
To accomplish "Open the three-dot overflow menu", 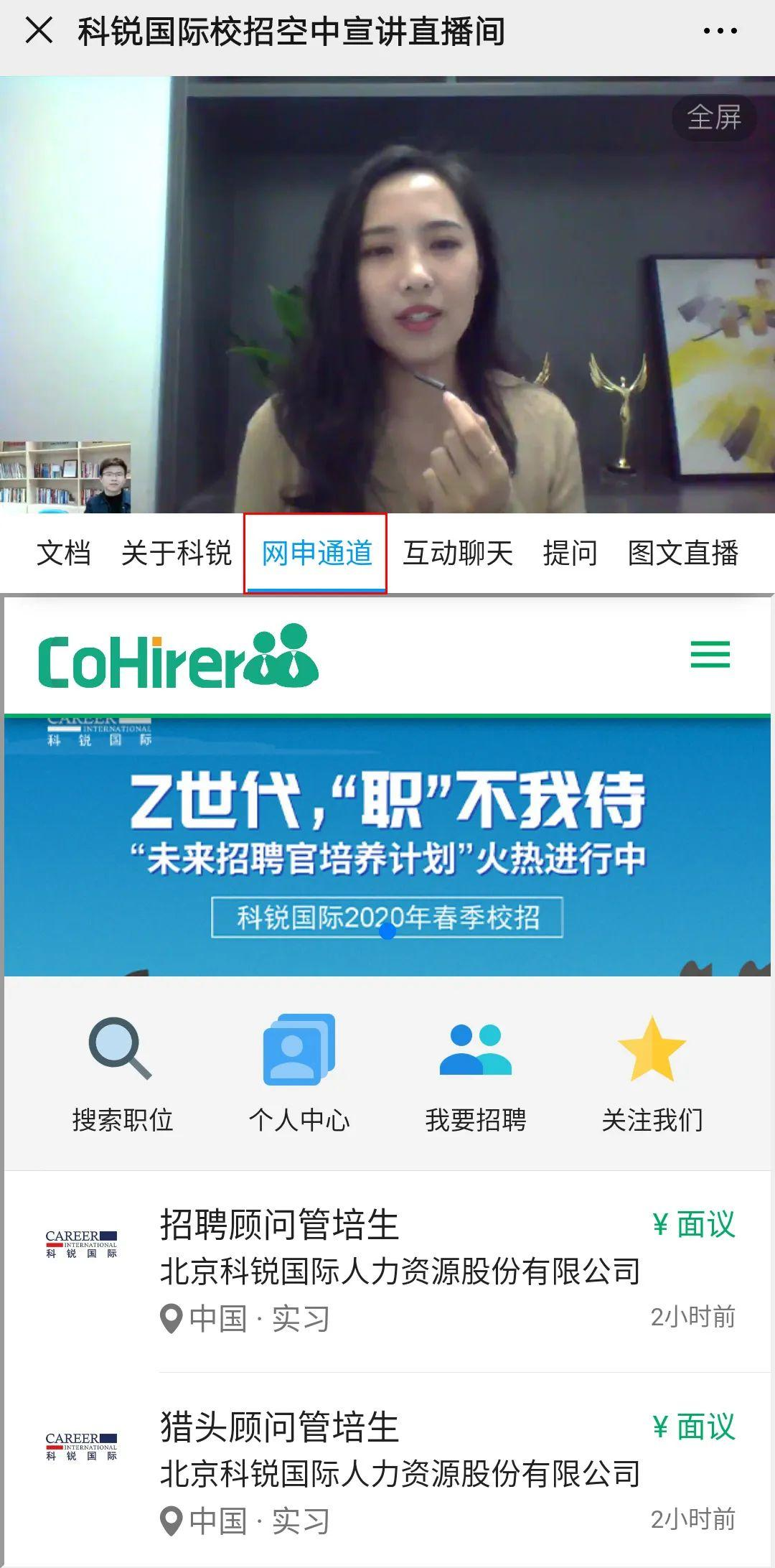I will tap(720, 31).
